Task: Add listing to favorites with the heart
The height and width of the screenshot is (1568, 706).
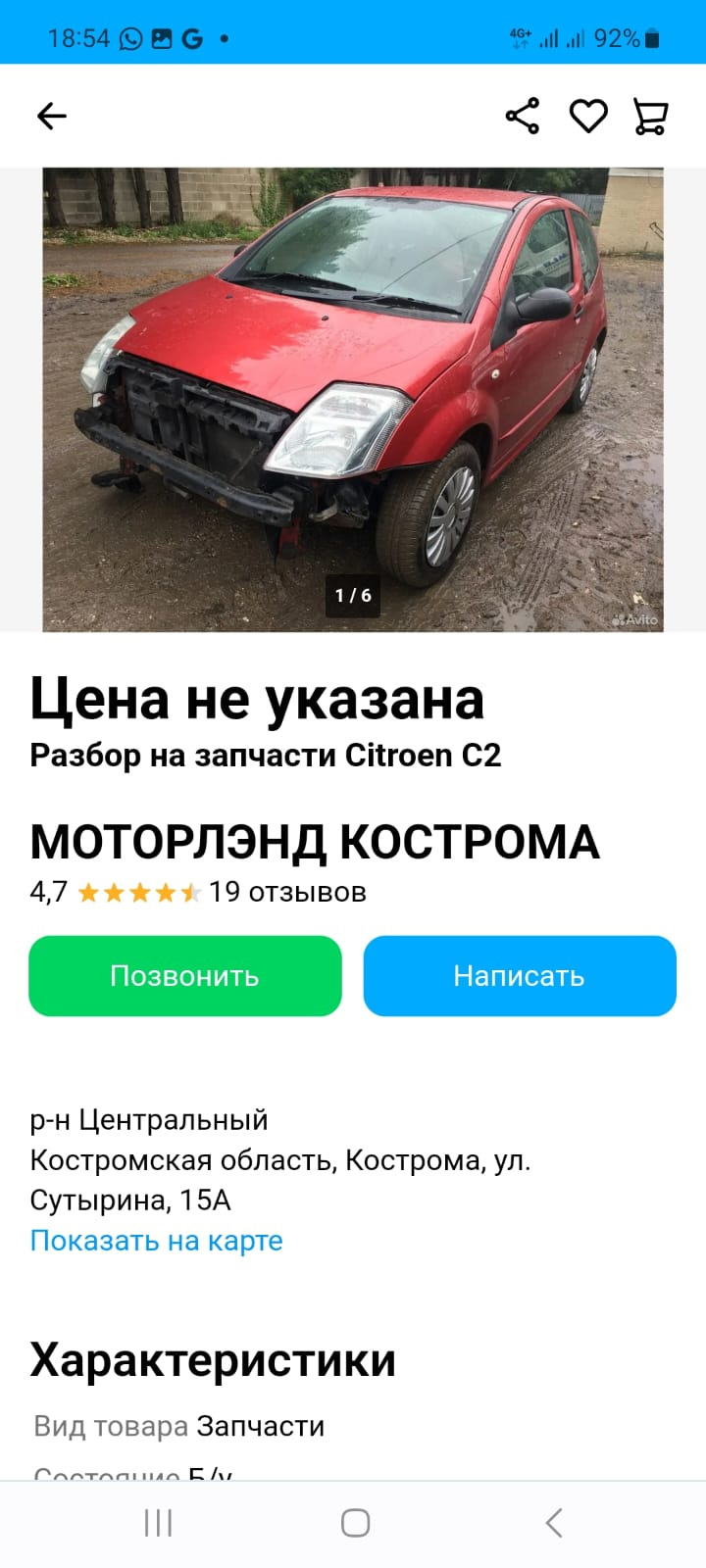Action: (588, 117)
